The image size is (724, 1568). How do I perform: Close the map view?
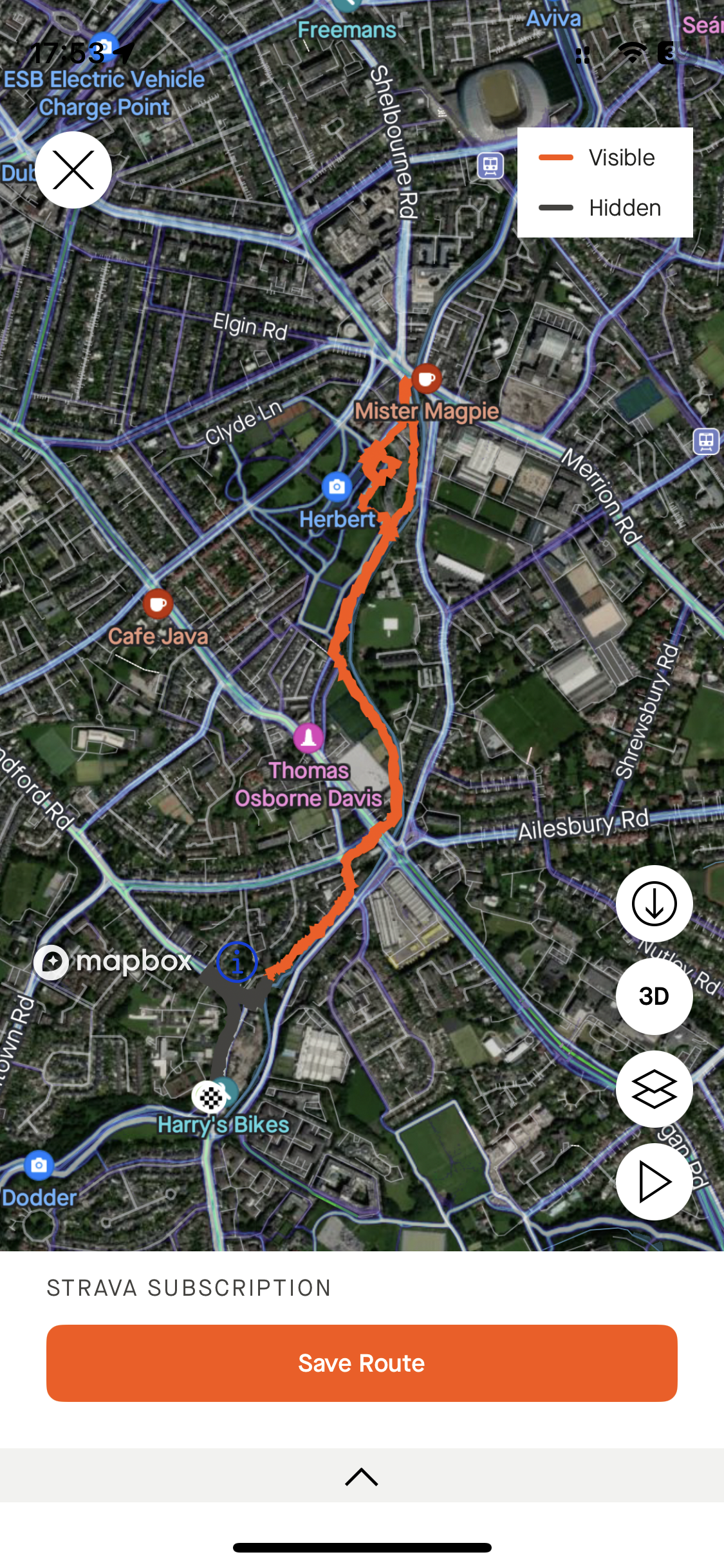[x=73, y=170]
